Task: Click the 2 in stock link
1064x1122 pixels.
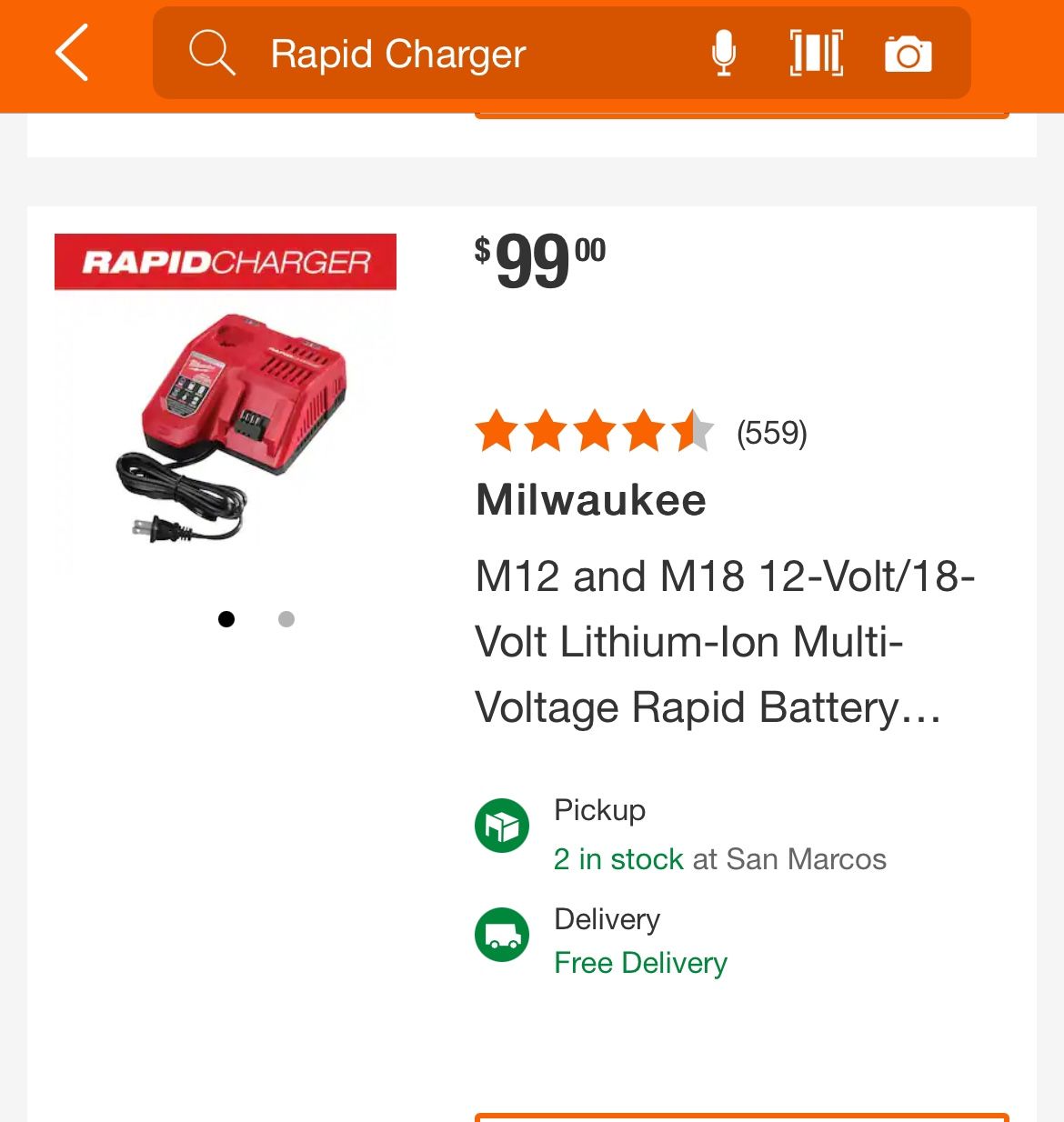Action: [x=617, y=858]
